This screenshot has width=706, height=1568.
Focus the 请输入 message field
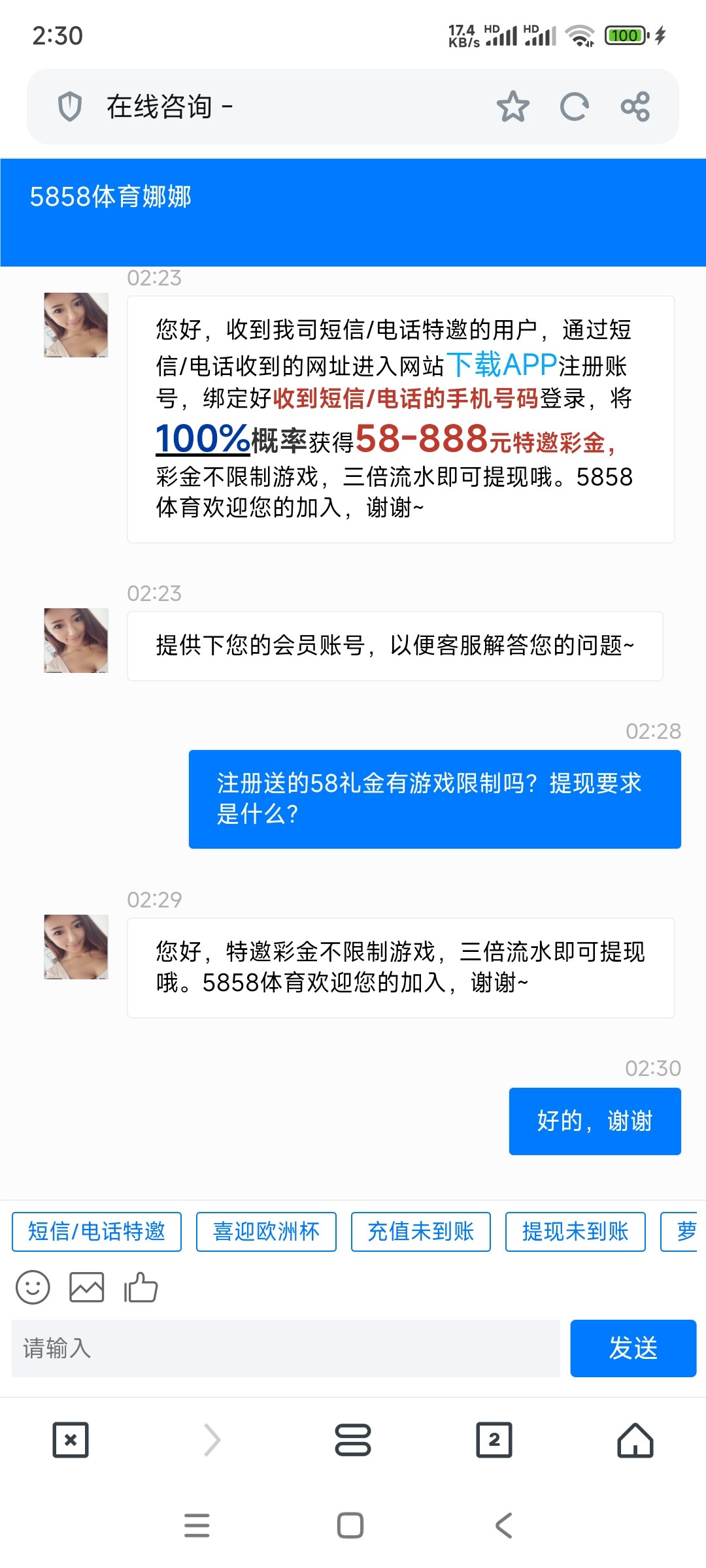pyautogui.click(x=286, y=1348)
